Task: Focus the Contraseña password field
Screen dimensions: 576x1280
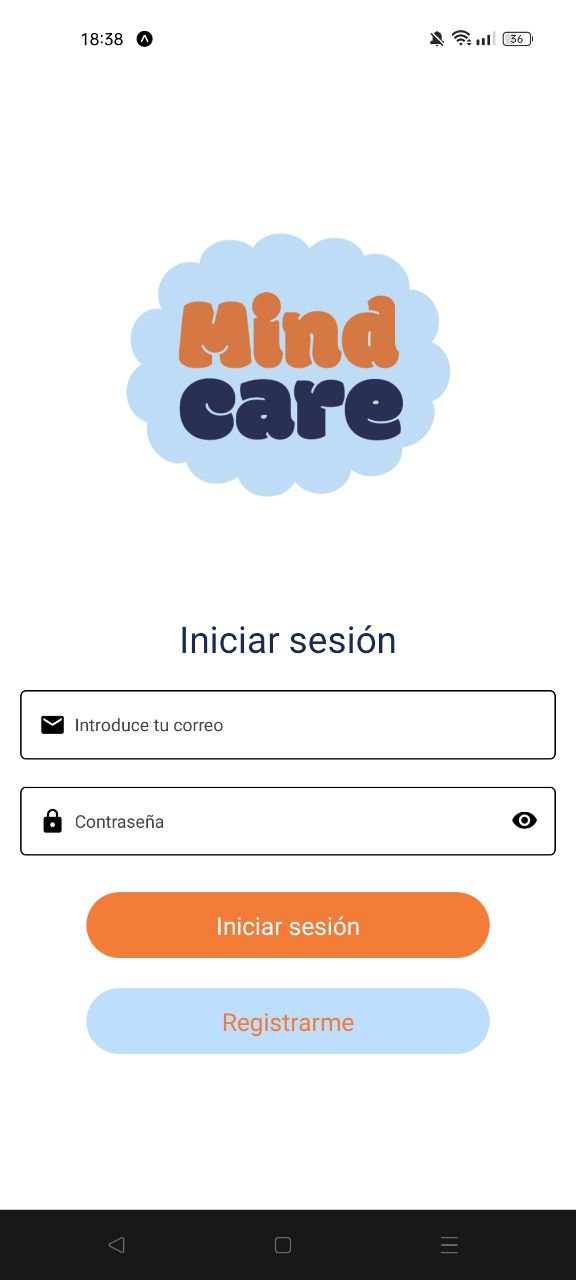Action: [x=288, y=821]
